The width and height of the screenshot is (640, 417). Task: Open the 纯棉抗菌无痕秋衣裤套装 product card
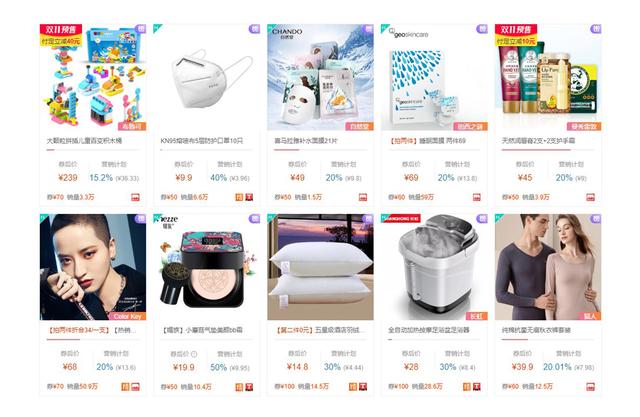548,266
